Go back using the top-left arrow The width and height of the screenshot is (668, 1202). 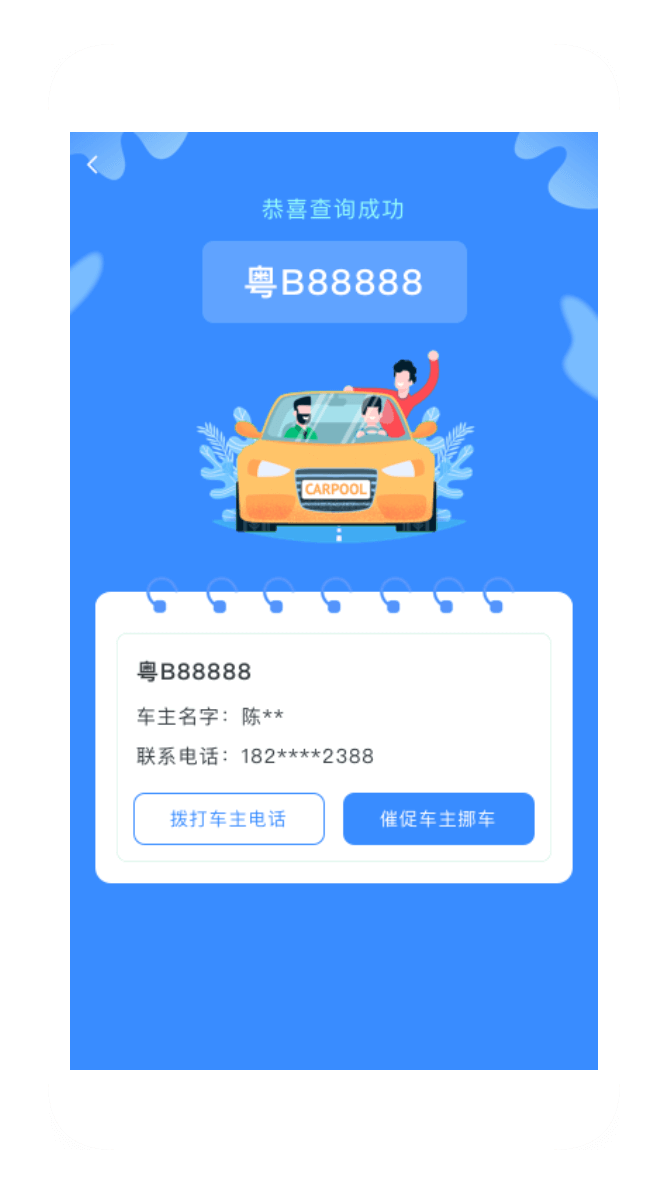(x=93, y=165)
